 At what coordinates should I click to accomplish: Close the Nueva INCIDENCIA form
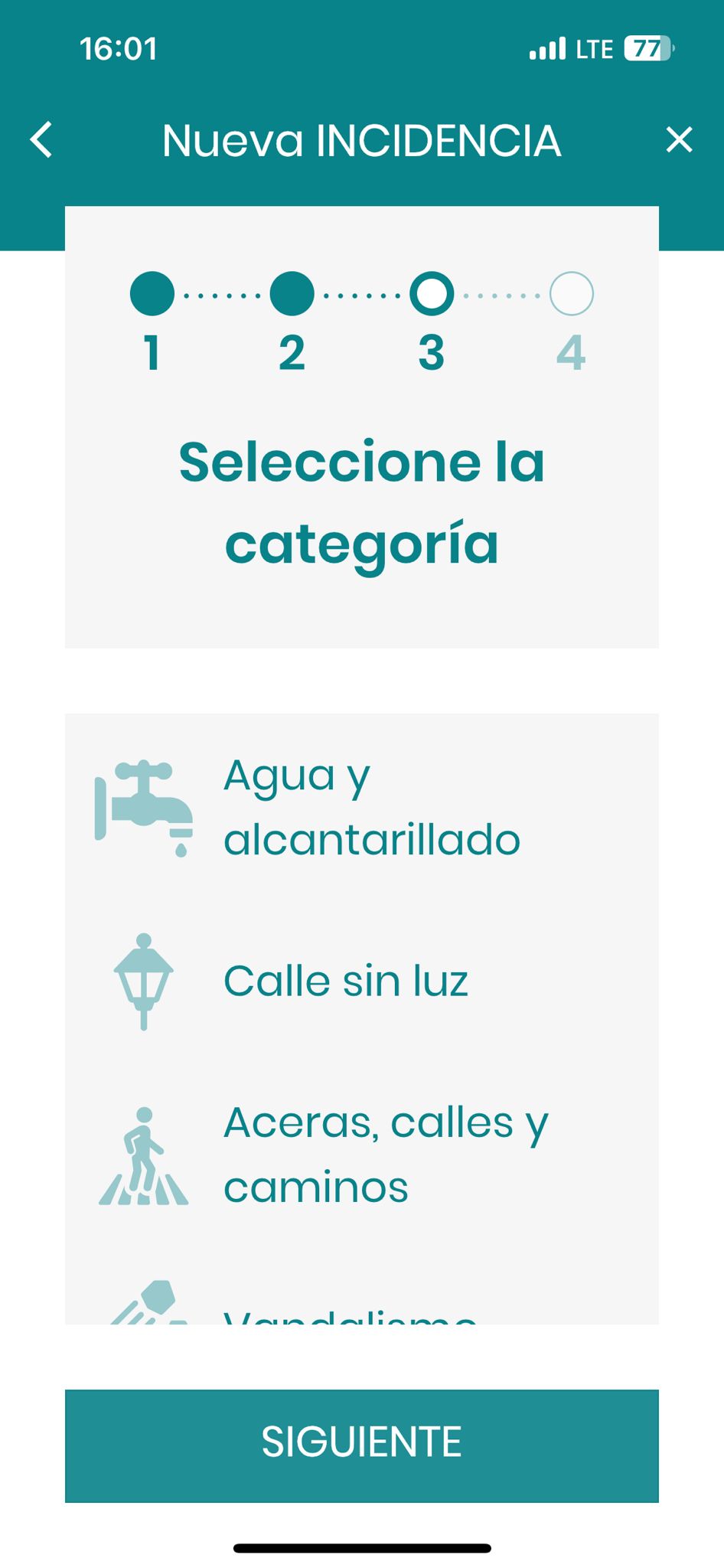pyautogui.click(x=679, y=140)
